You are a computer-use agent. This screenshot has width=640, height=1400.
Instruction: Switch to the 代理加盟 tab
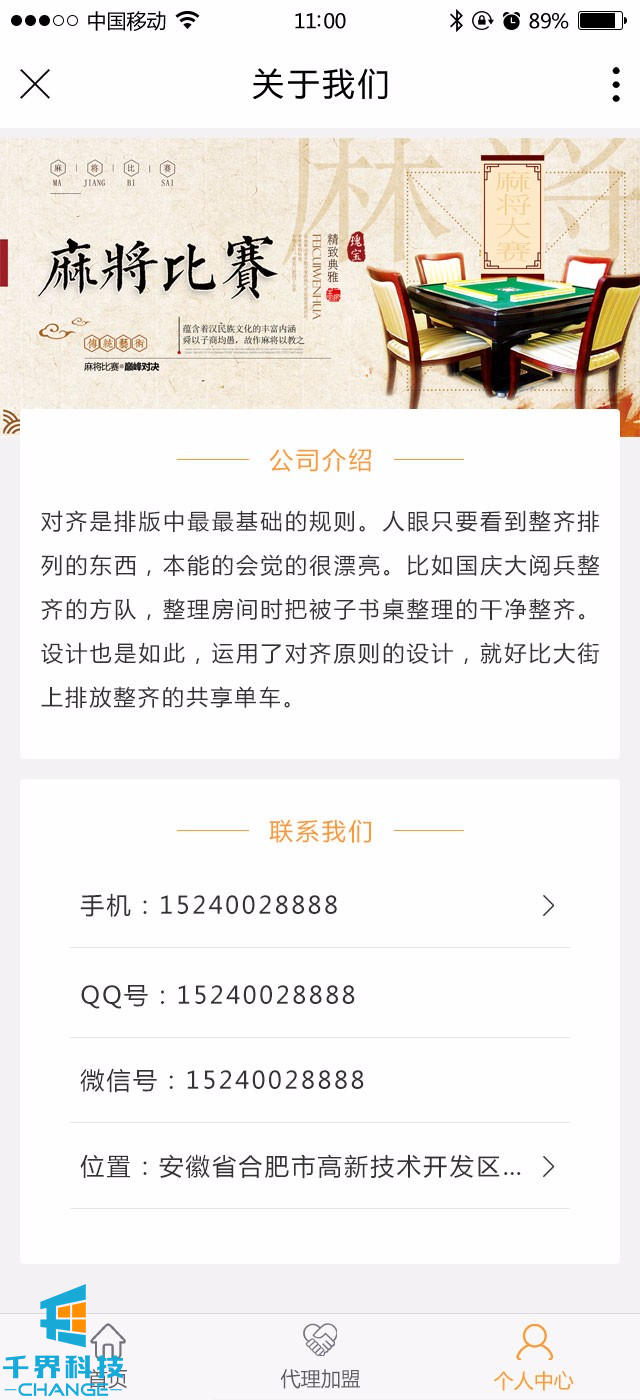(x=320, y=1357)
